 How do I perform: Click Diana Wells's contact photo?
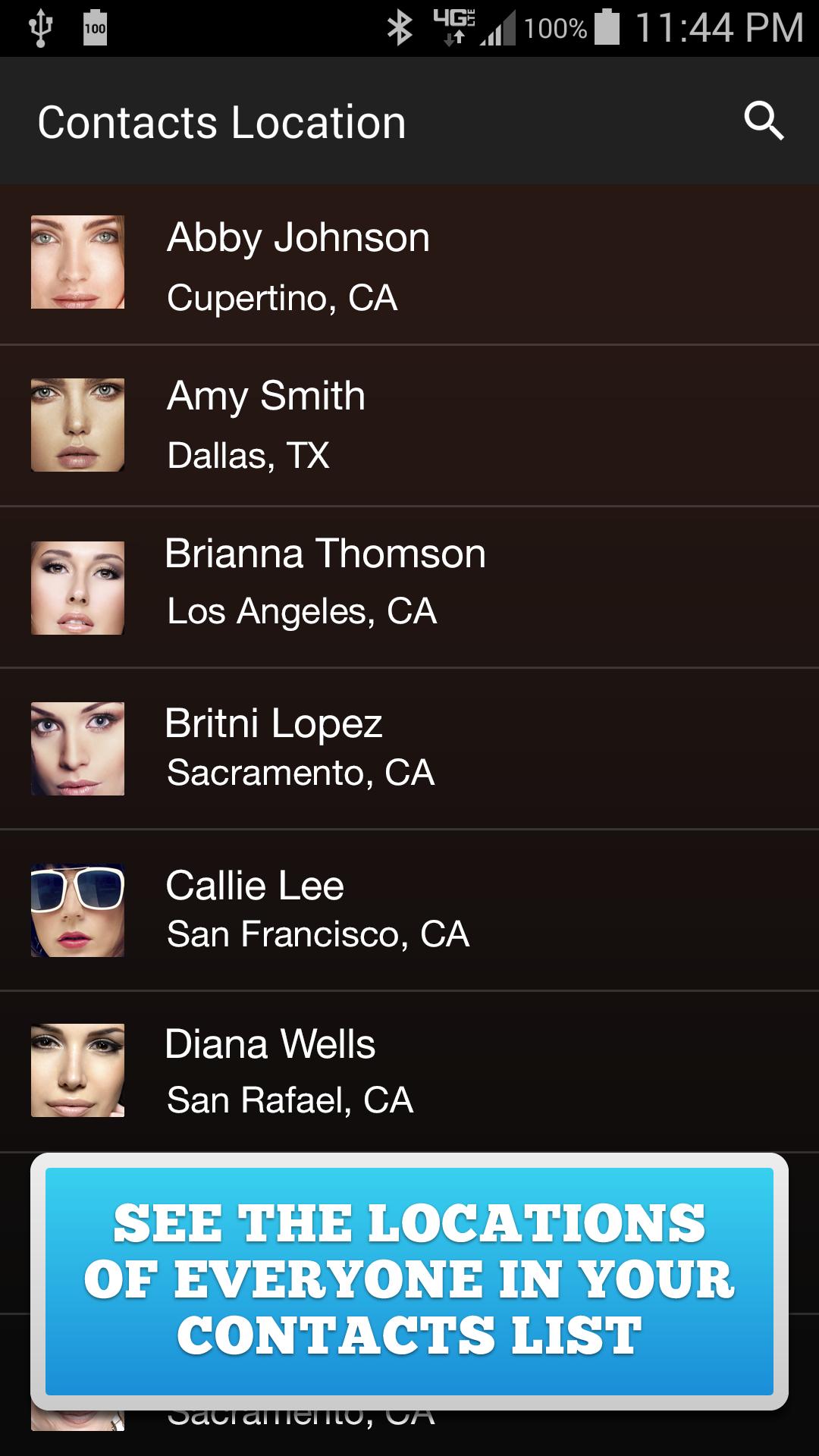tap(78, 1069)
